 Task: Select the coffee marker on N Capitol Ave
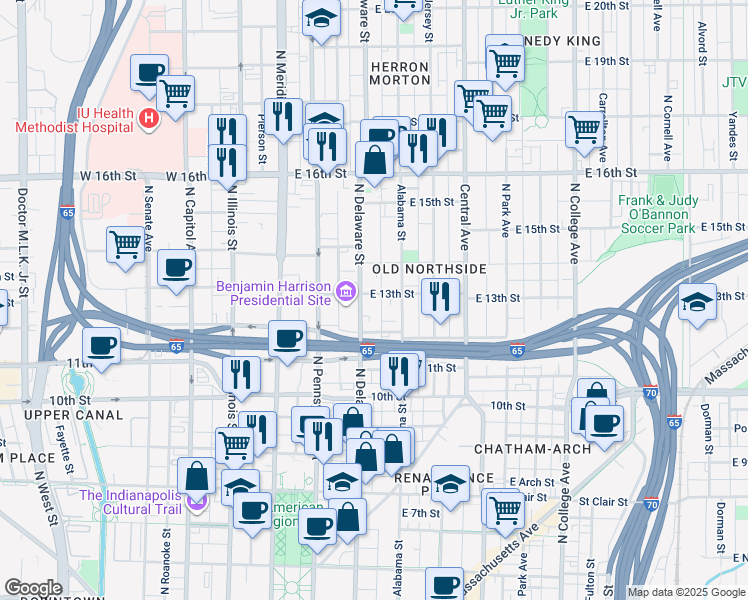pos(177,268)
